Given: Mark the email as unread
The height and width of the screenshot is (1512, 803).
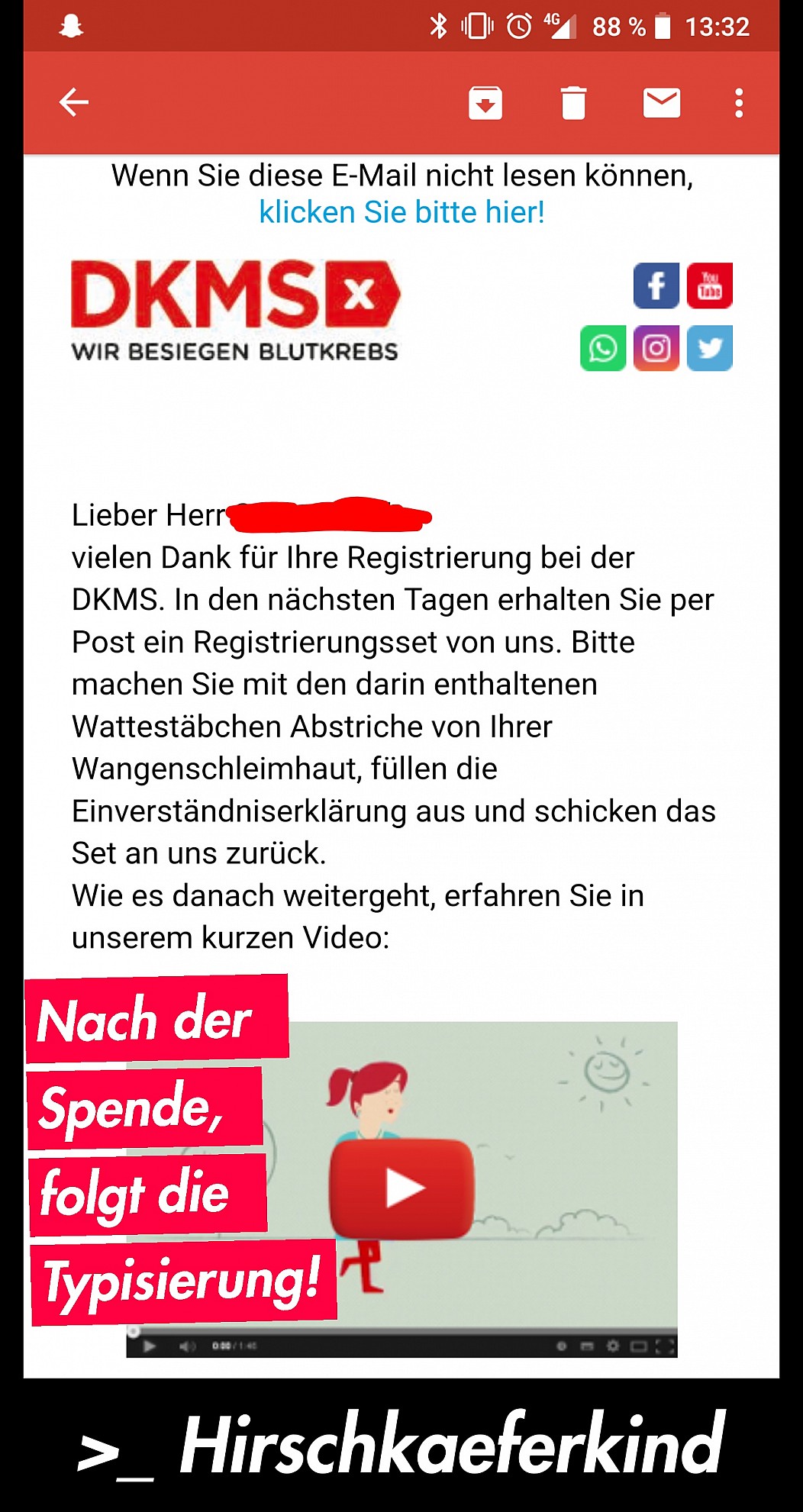Looking at the screenshot, I should point(662,102).
